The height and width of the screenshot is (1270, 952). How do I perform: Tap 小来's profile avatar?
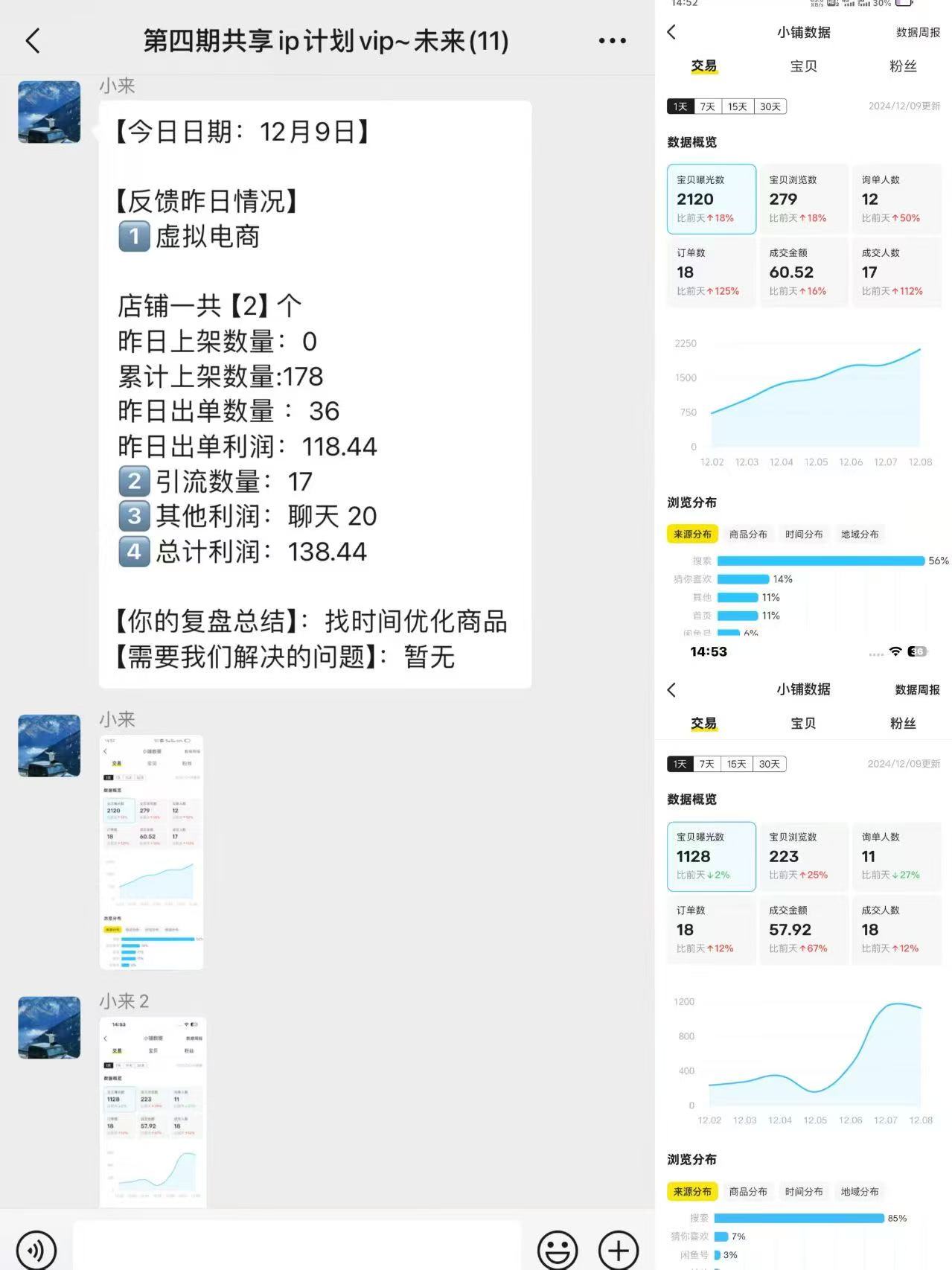point(48,112)
